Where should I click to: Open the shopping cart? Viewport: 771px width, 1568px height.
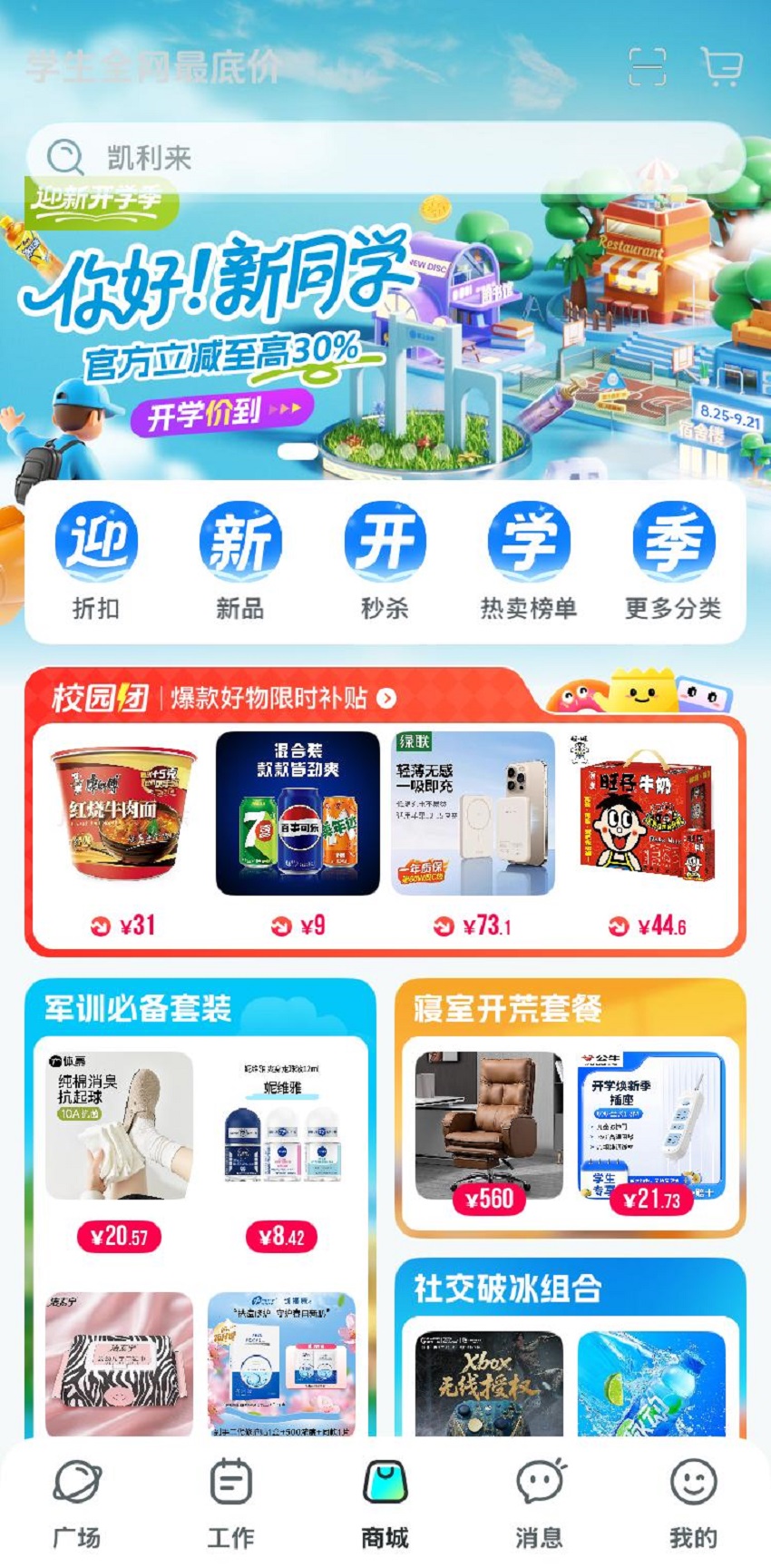(721, 67)
